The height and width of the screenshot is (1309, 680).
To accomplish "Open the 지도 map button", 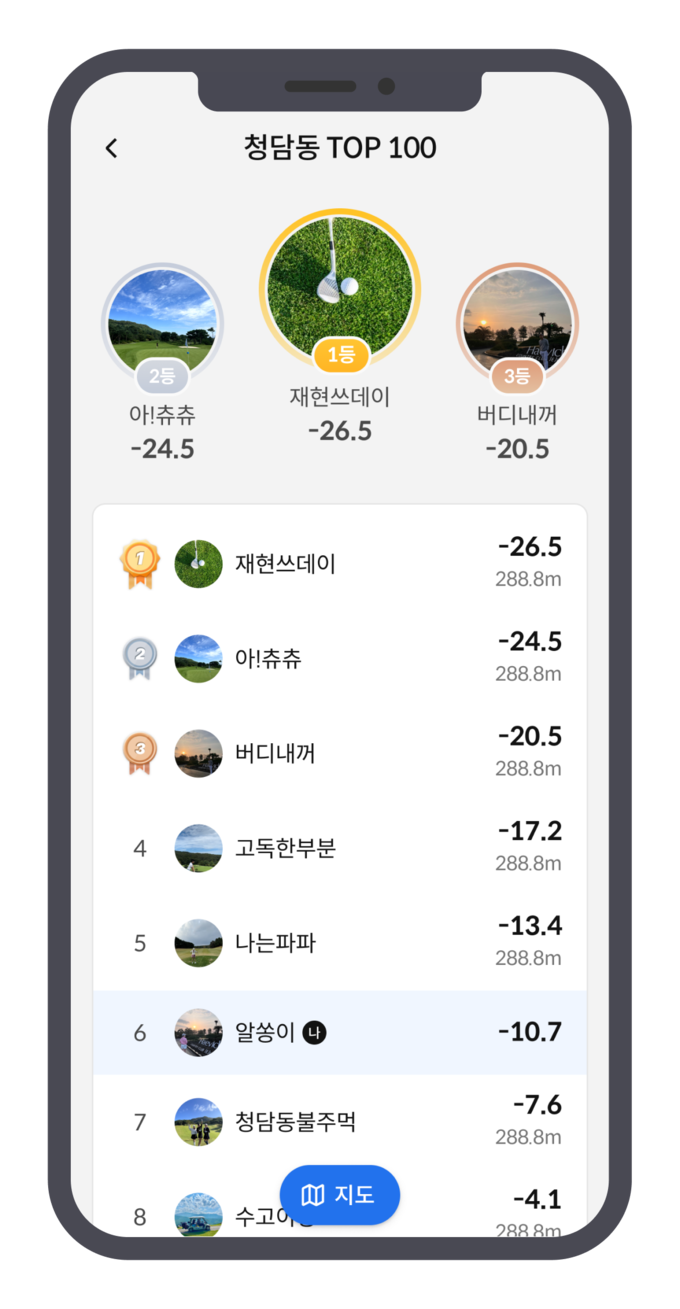I will 340,1194.
